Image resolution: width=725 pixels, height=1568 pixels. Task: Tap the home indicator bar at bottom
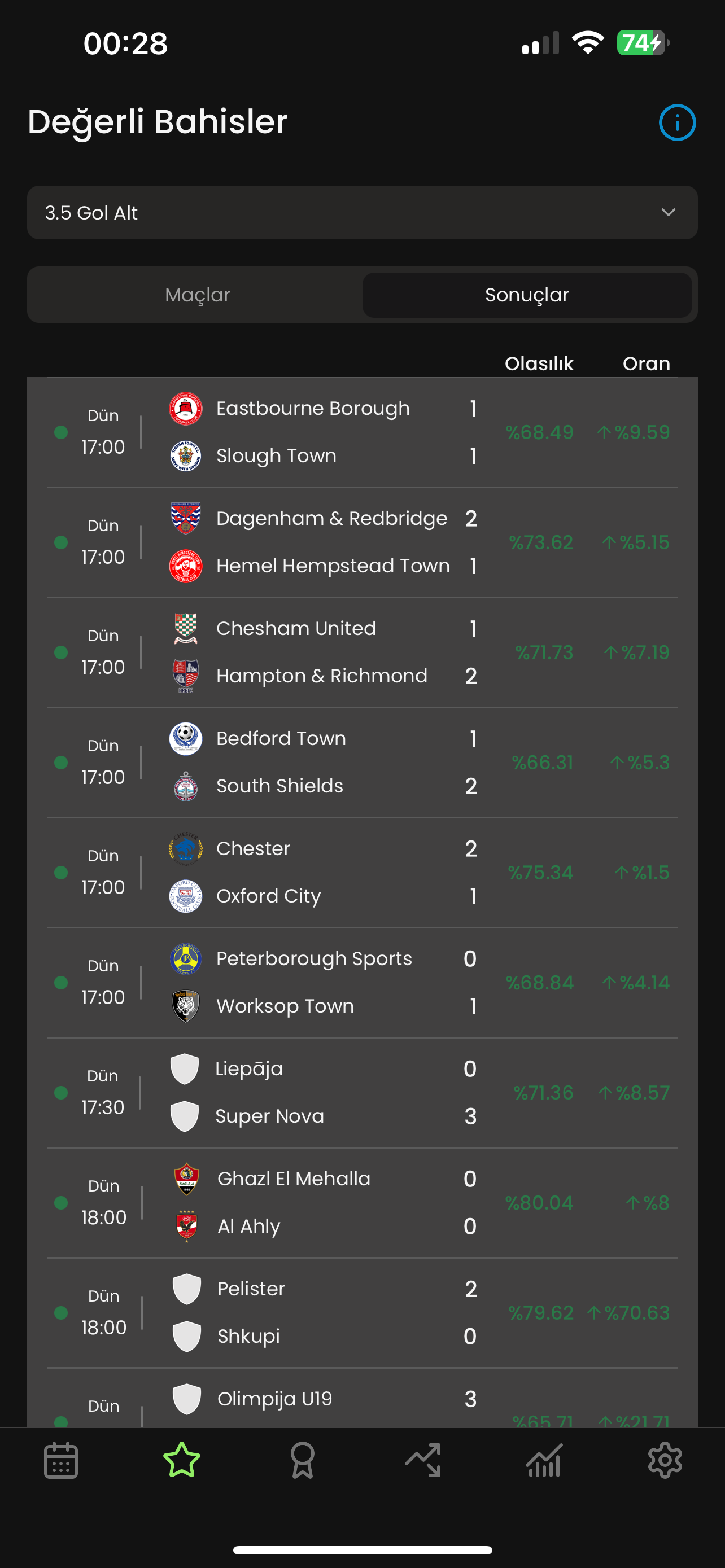pyautogui.click(x=362, y=1549)
